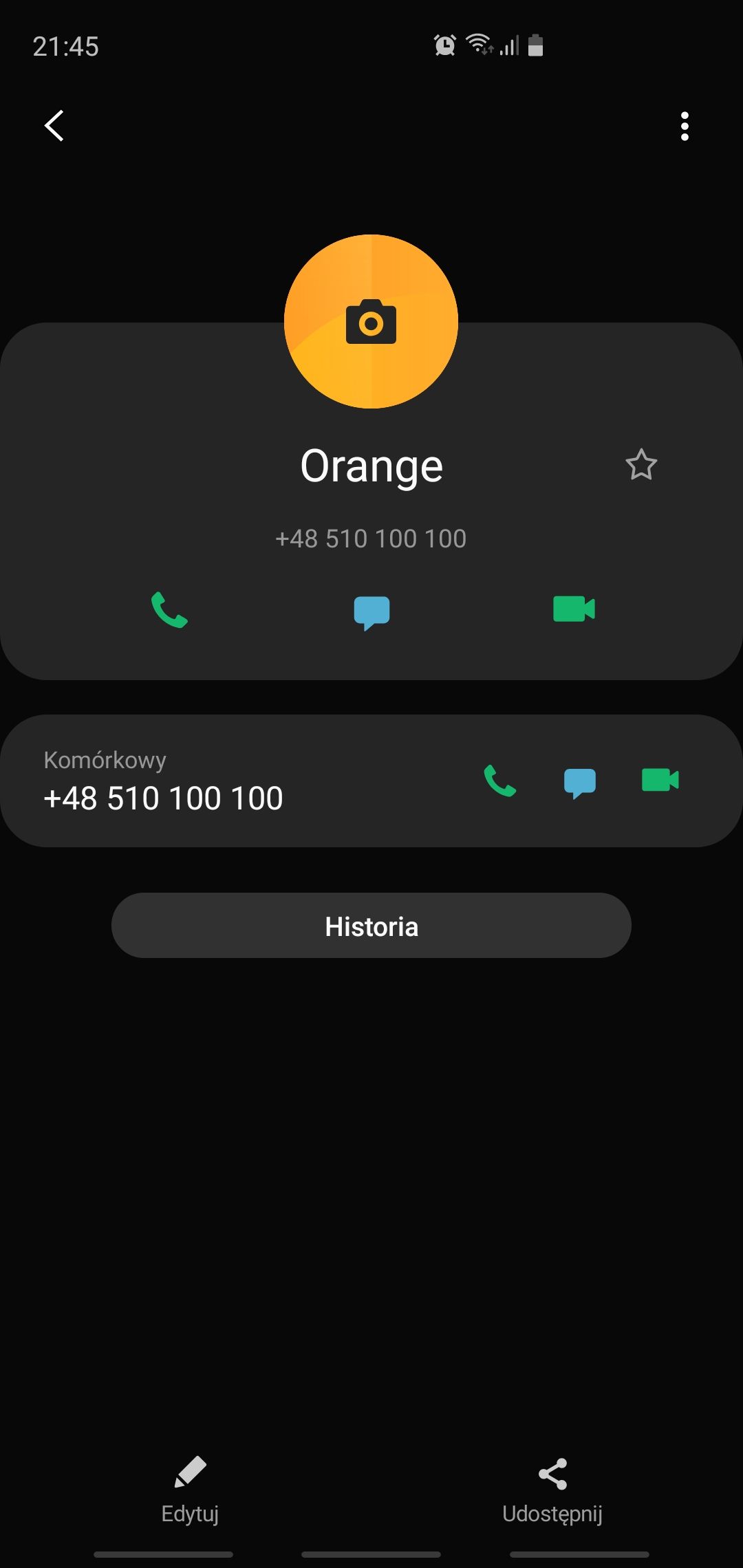The image size is (743, 1568).
Task: Send a message from the Komórkowy row
Action: tap(580, 783)
